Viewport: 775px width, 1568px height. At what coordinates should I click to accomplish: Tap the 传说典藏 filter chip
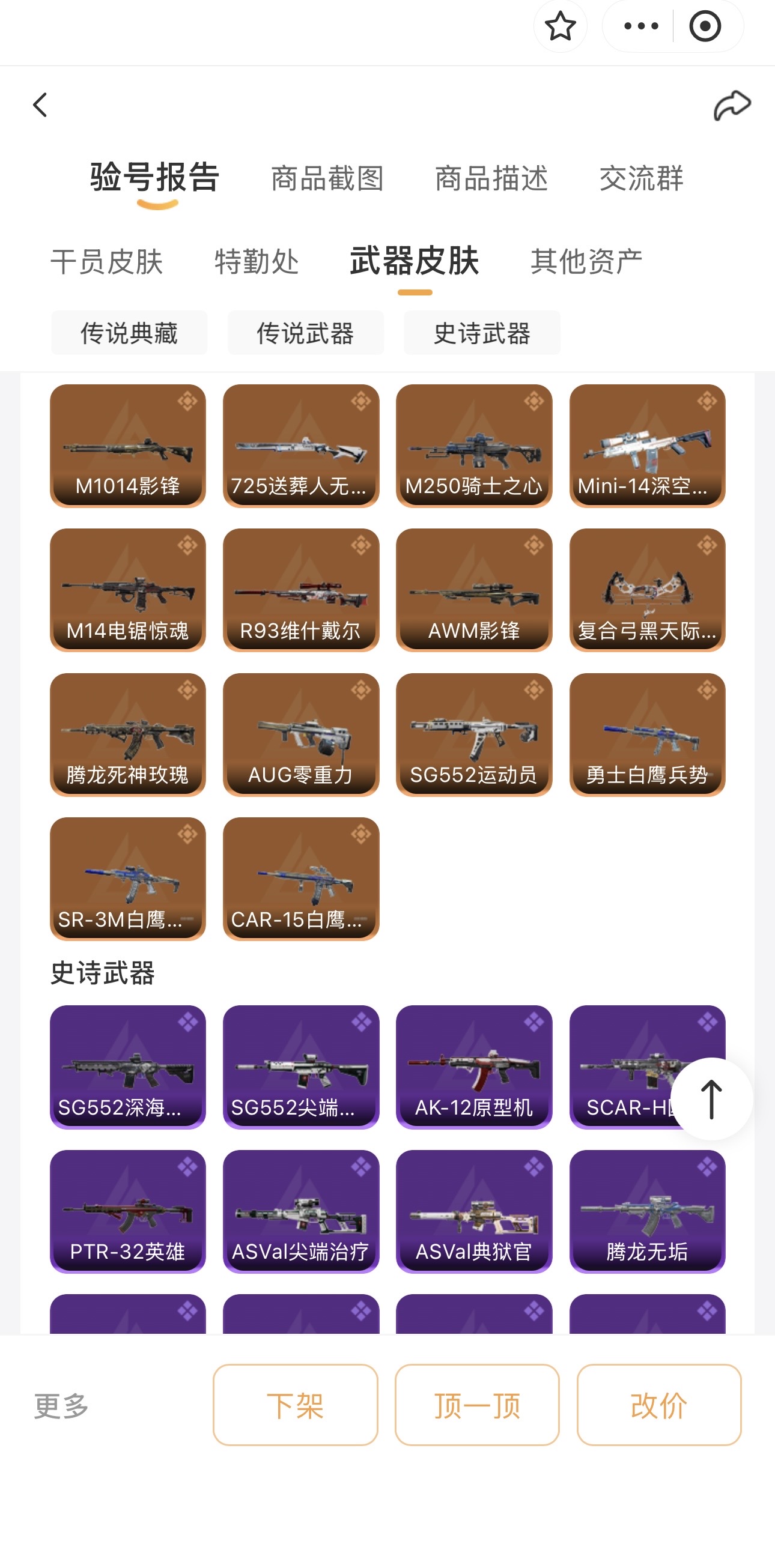(x=129, y=333)
